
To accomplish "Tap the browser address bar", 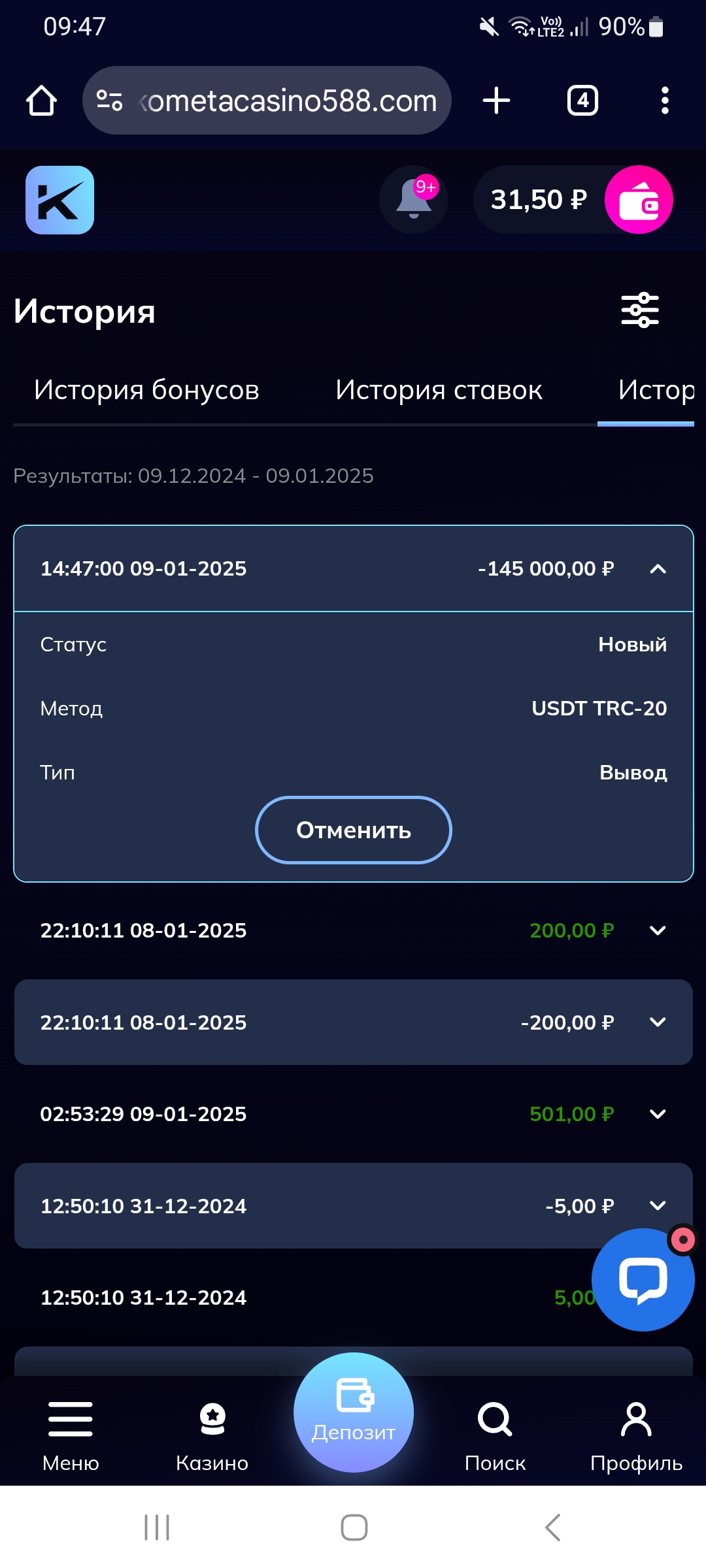I will click(x=267, y=101).
